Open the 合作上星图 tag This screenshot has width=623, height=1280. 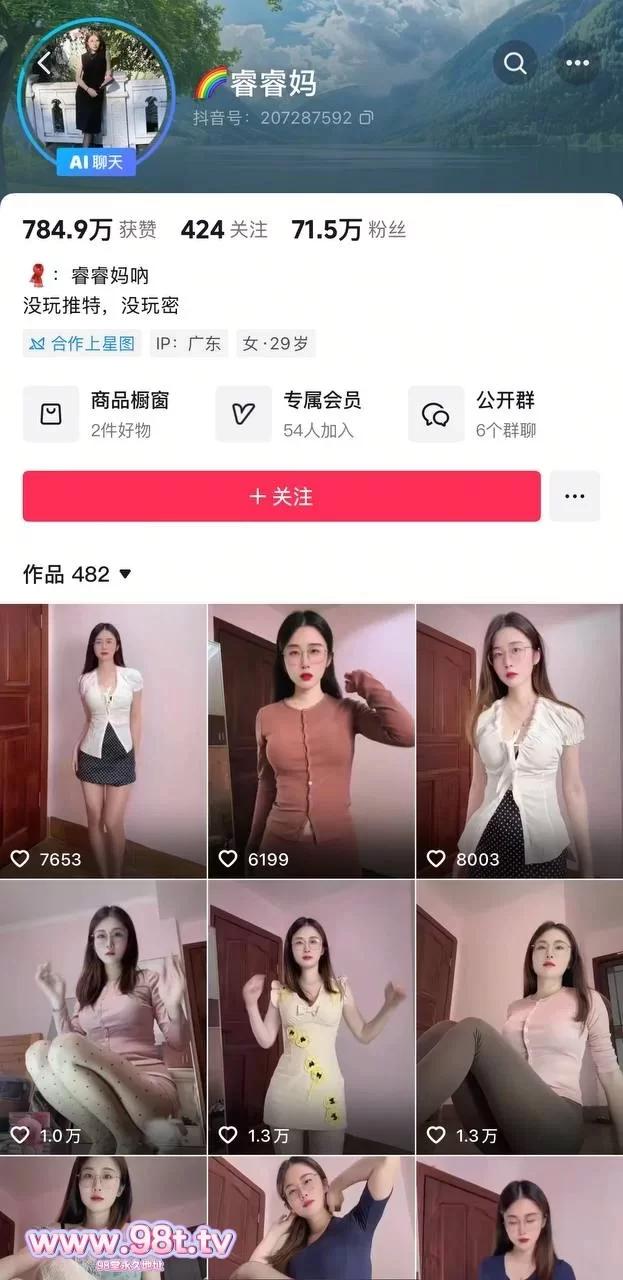pos(82,344)
